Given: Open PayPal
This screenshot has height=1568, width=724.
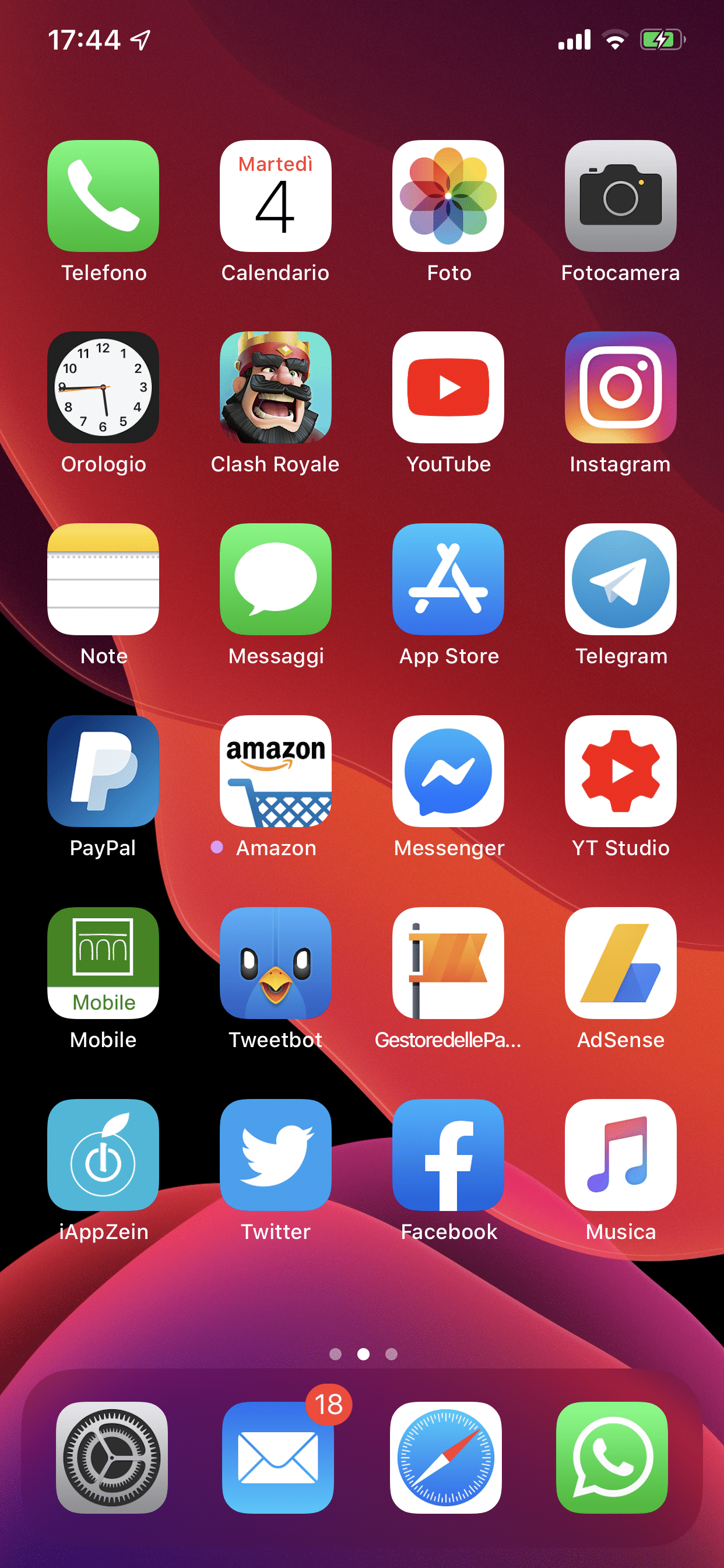Looking at the screenshot, I should 103,771.
